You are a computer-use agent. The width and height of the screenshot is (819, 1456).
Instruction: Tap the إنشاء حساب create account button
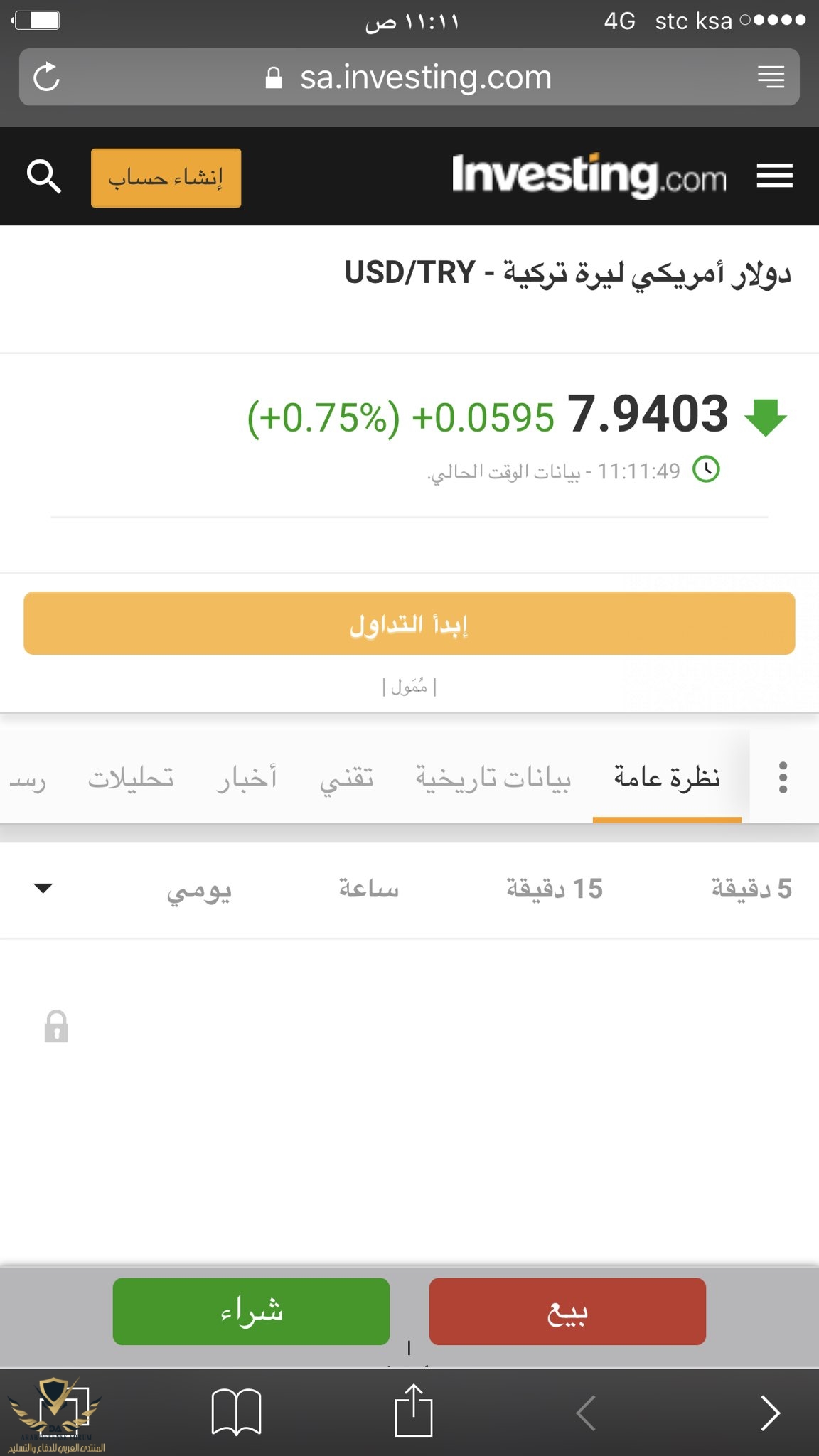[166, 178]
